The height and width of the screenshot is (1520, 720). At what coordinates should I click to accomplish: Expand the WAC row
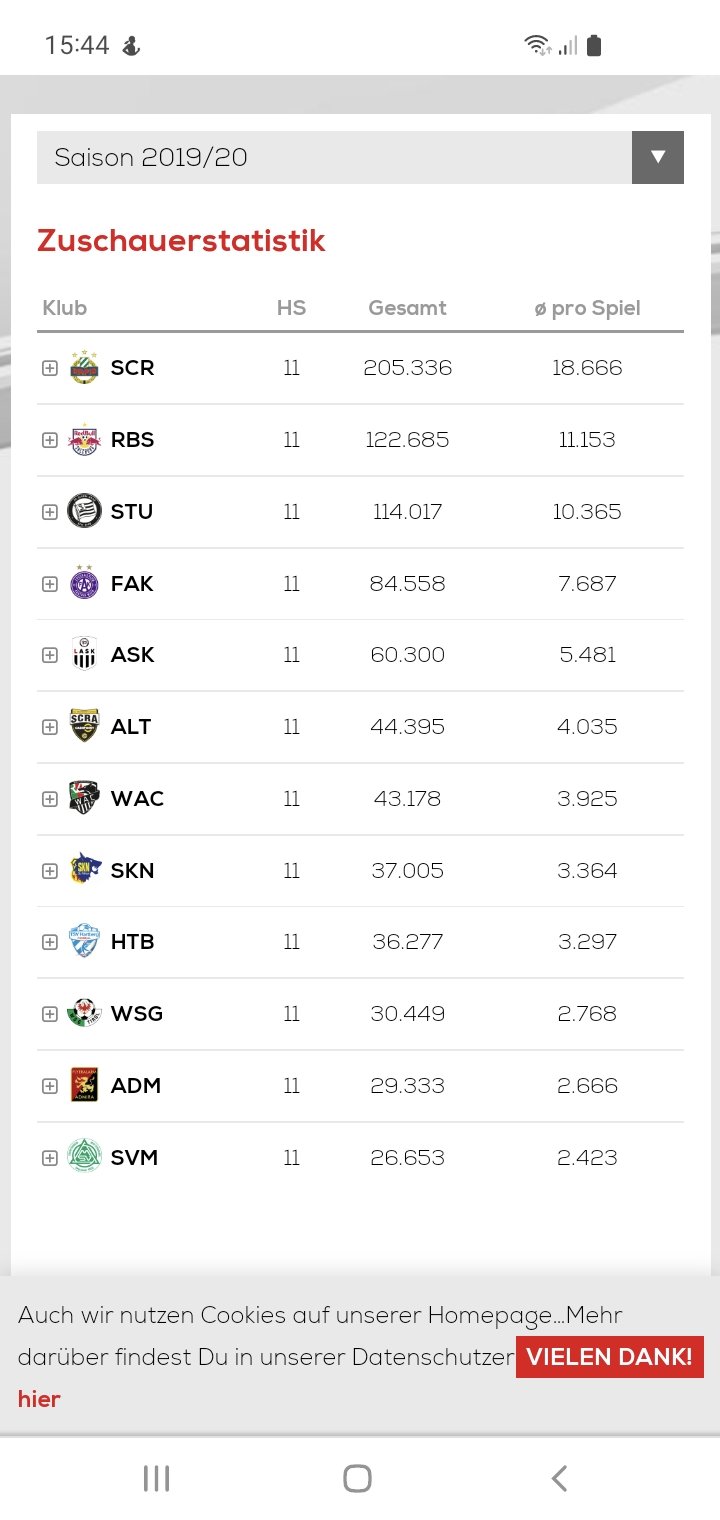tap(50, 799)
